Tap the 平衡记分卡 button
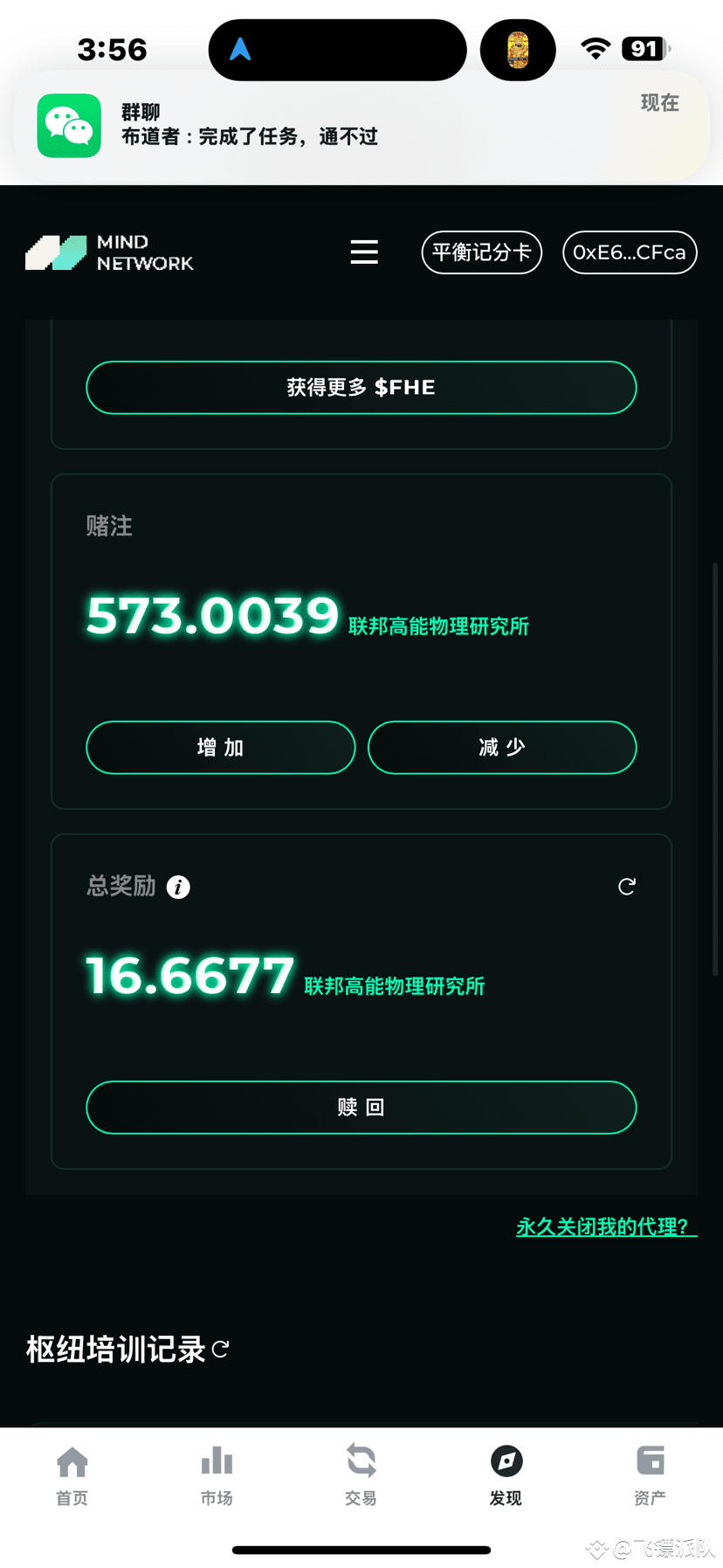Viewport: 723px width, 1568px height. coord(482,252)
